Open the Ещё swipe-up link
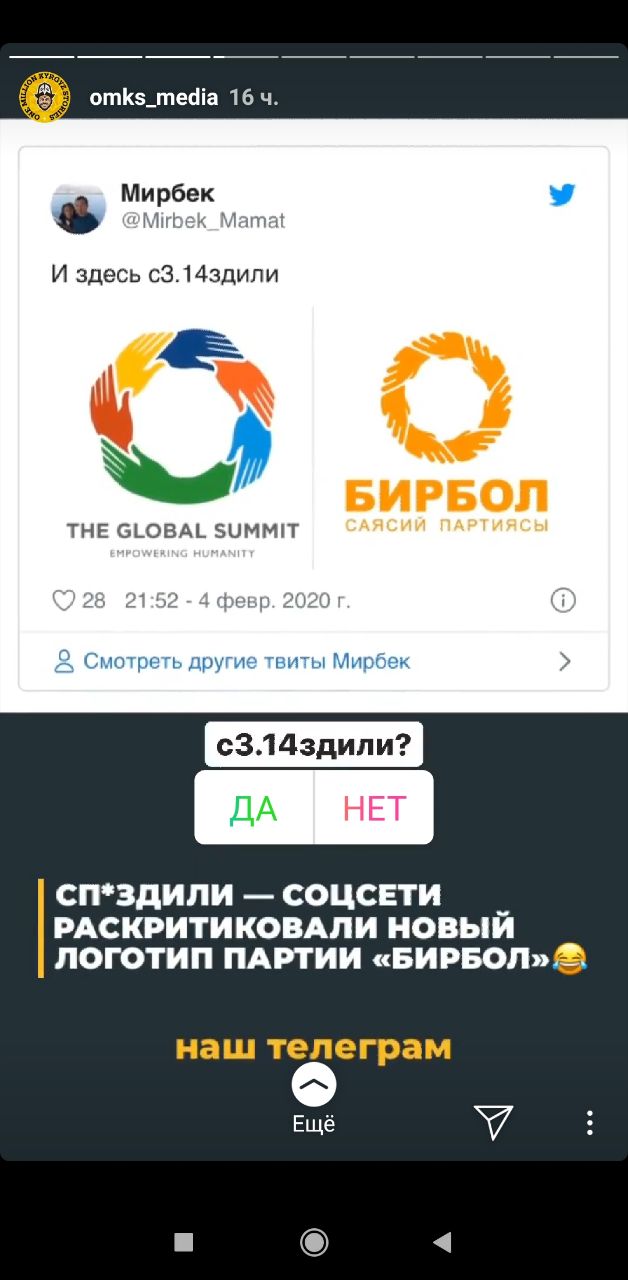The width and height of the screenshot is (628, 1280). [x=313, y=1095]
